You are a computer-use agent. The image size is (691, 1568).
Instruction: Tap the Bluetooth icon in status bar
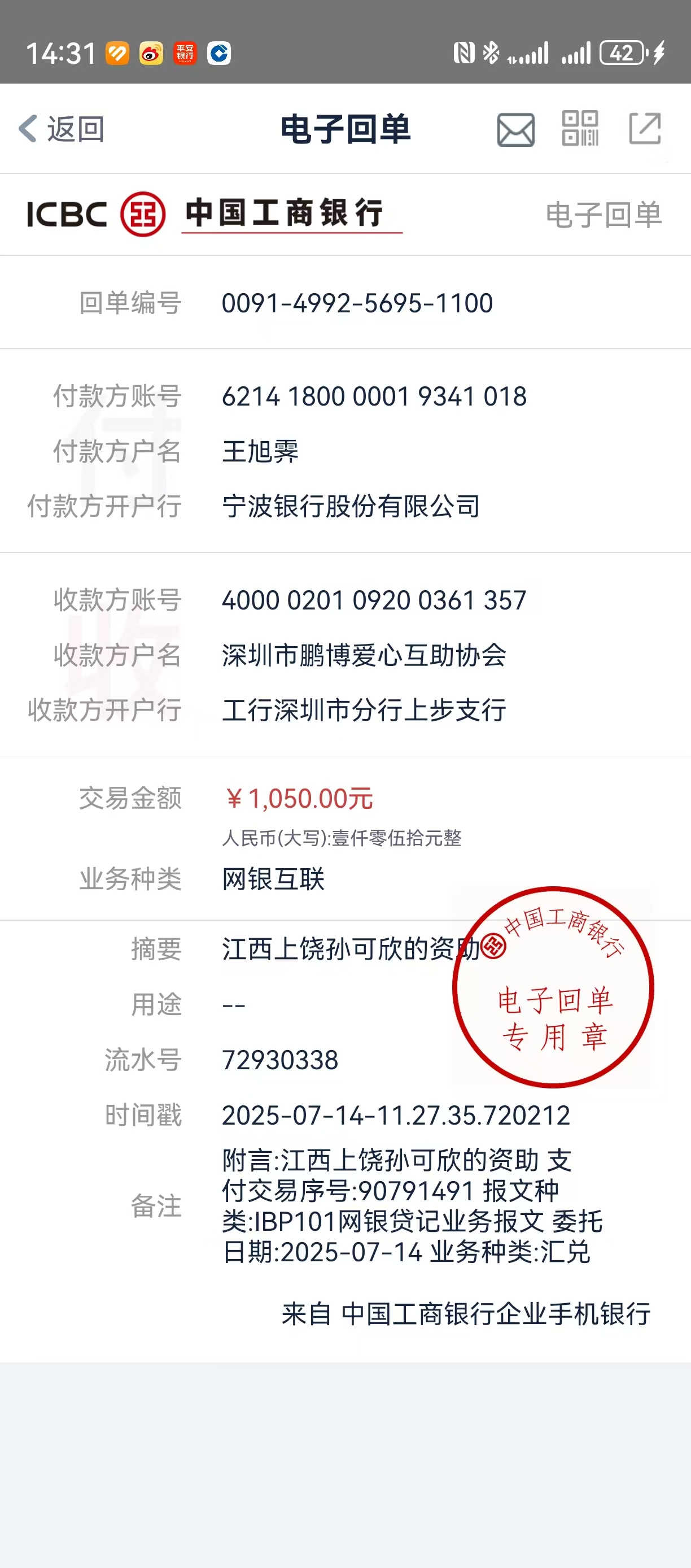[492, 54]
